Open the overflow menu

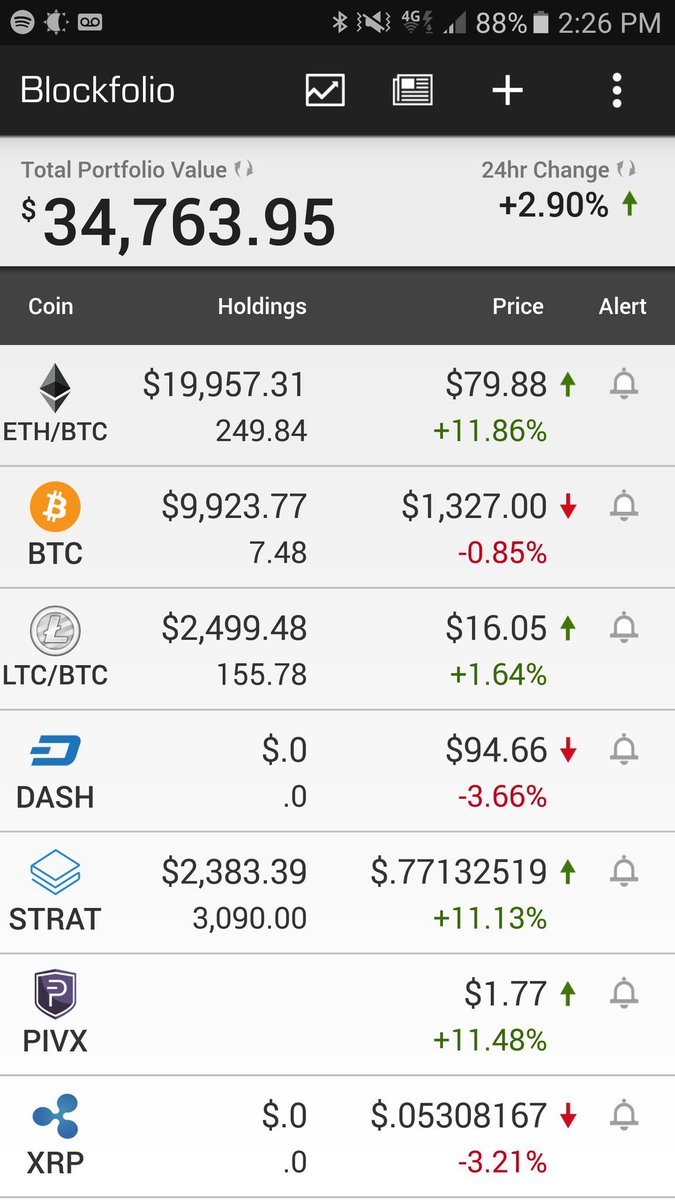coord(617,91)
